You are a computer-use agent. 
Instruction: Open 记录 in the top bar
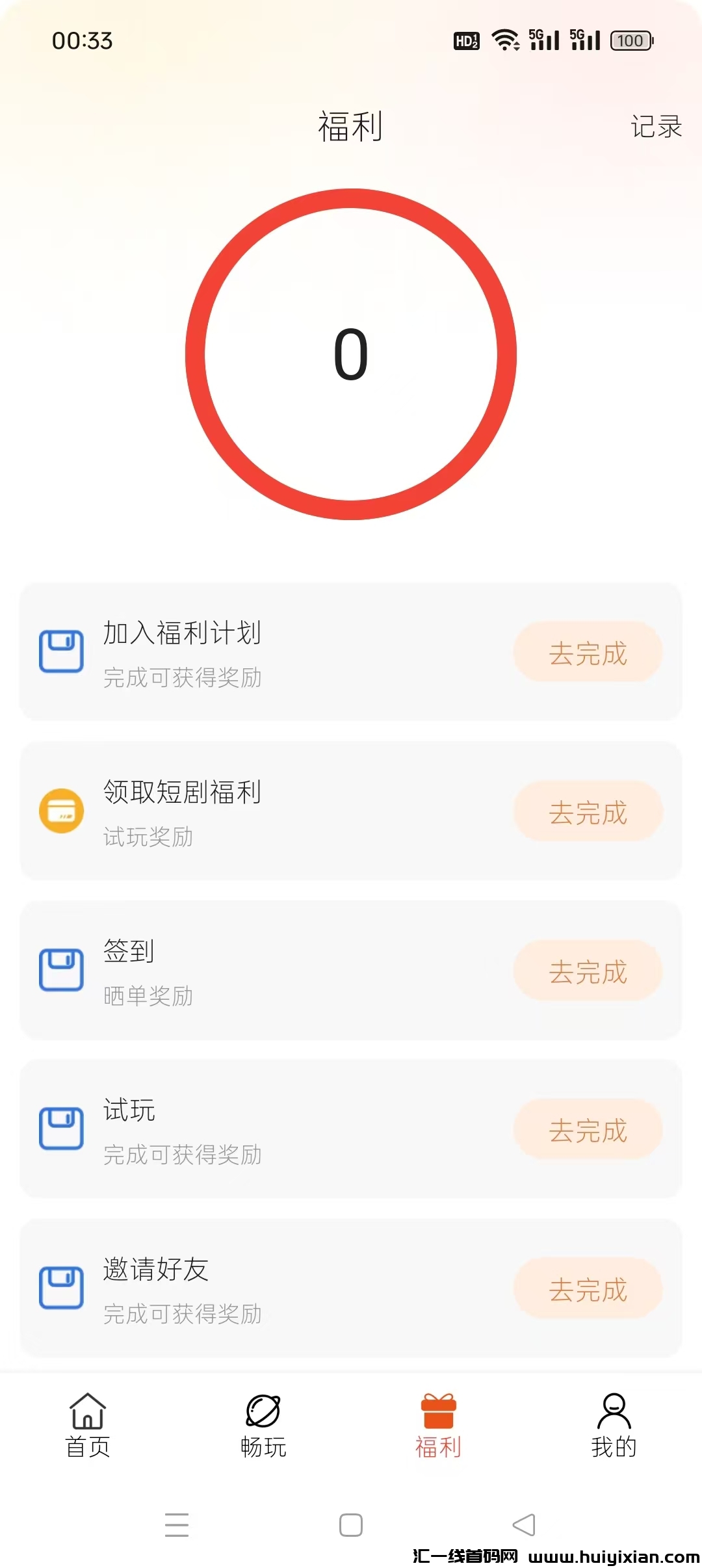click(x=656, y=127)
